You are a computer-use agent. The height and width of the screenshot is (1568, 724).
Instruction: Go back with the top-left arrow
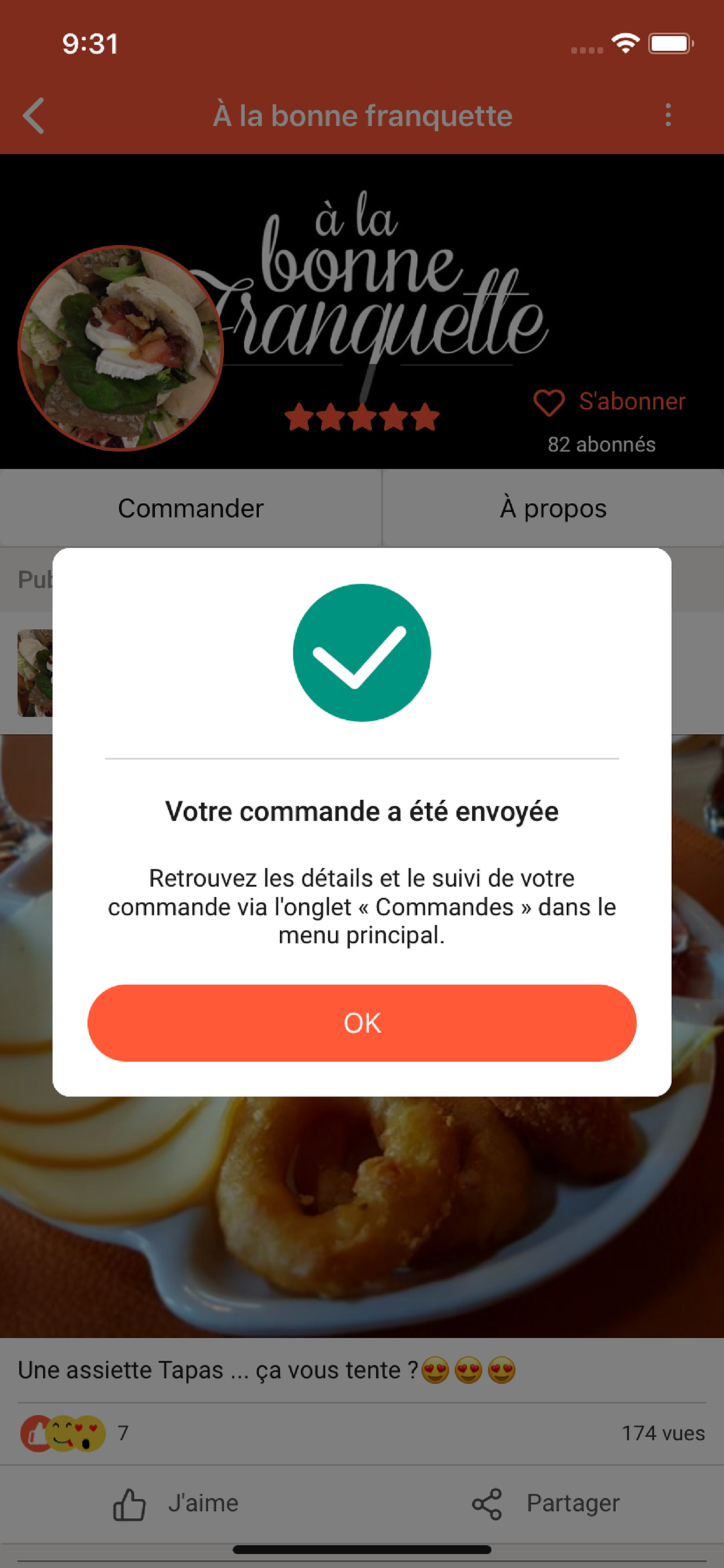click(34, 116)
